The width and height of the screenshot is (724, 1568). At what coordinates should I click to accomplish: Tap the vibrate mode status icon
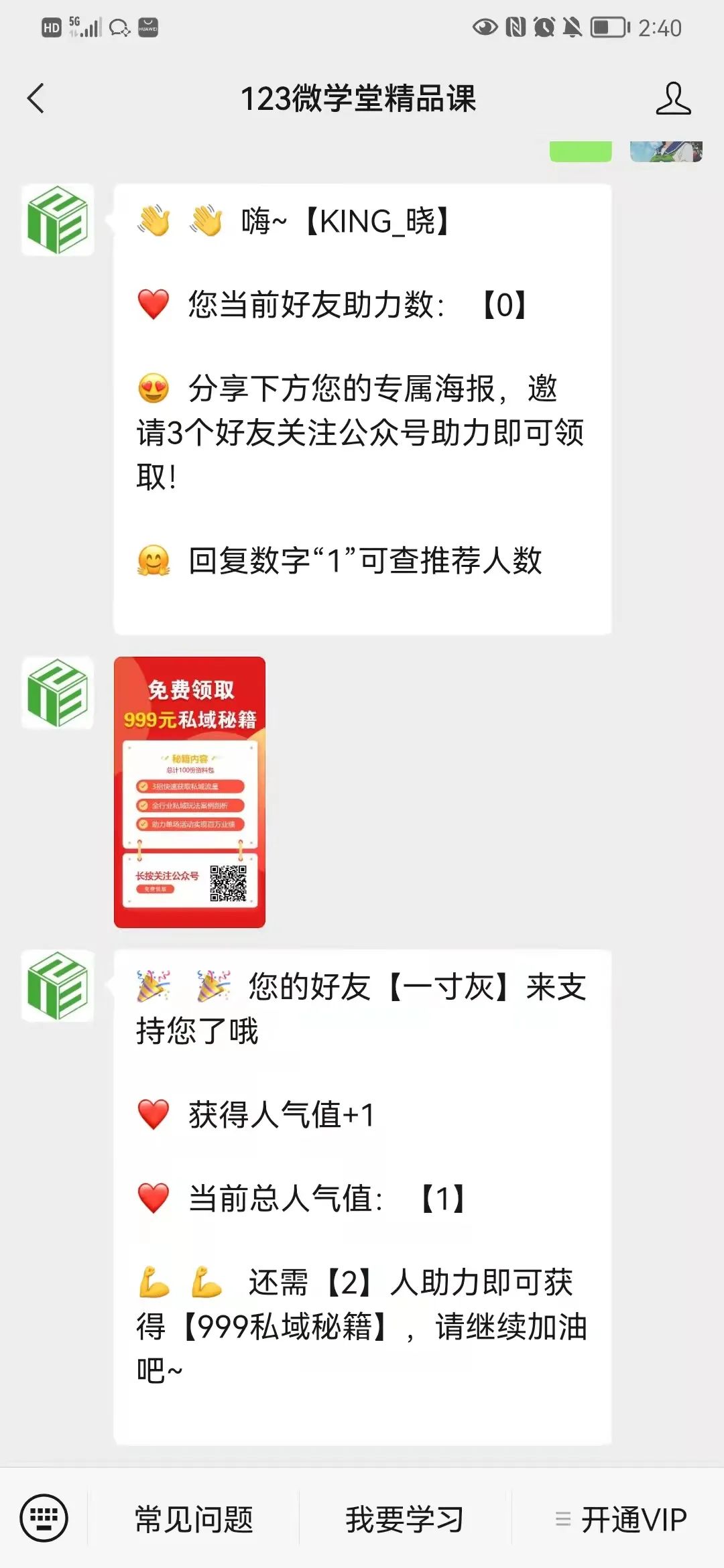[571, 27]
